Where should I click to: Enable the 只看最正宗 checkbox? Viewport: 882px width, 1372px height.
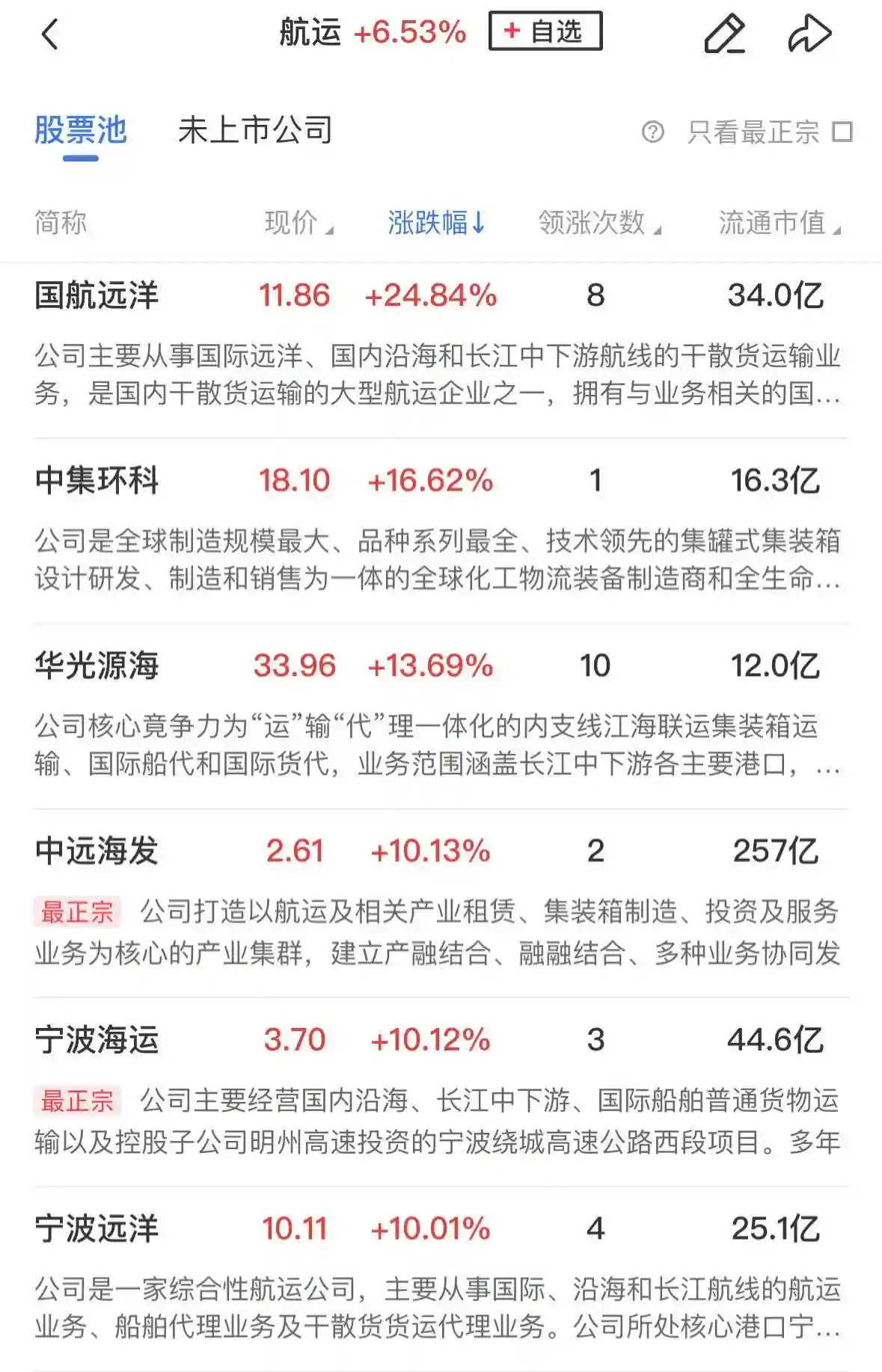pyautogui.click(x=842, y=132)
